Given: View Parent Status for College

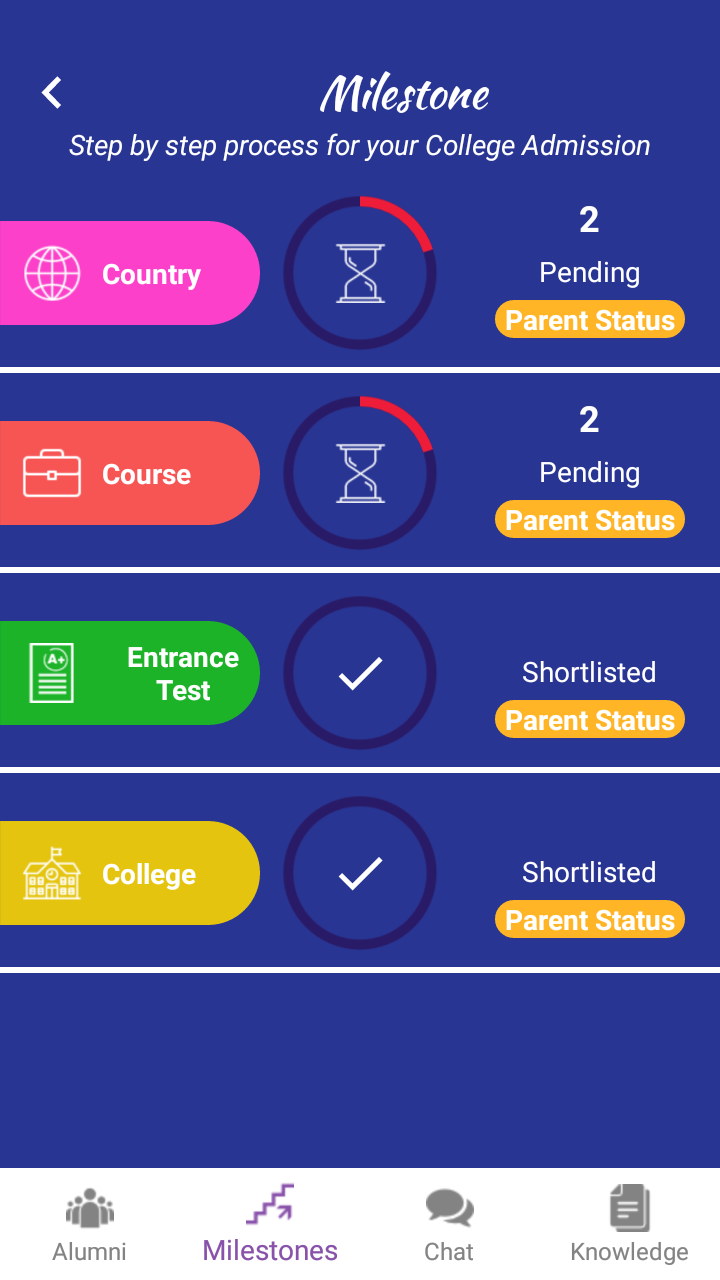Looking at the screenshot, I should (x=590, y=920).
